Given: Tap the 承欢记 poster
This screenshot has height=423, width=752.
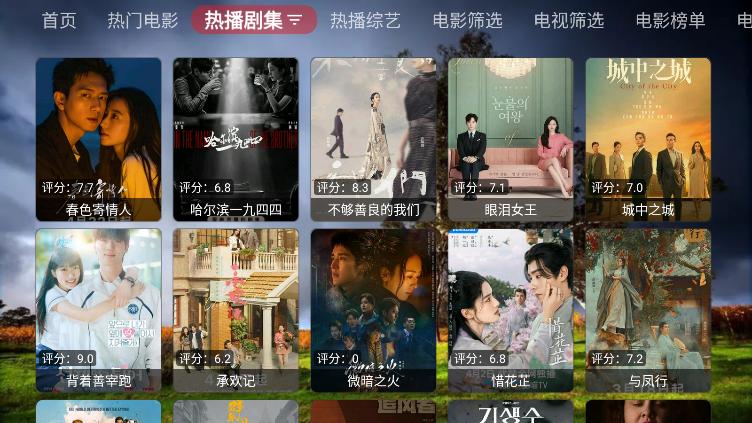Looking at the screenshot, I should tap(236, 310).
